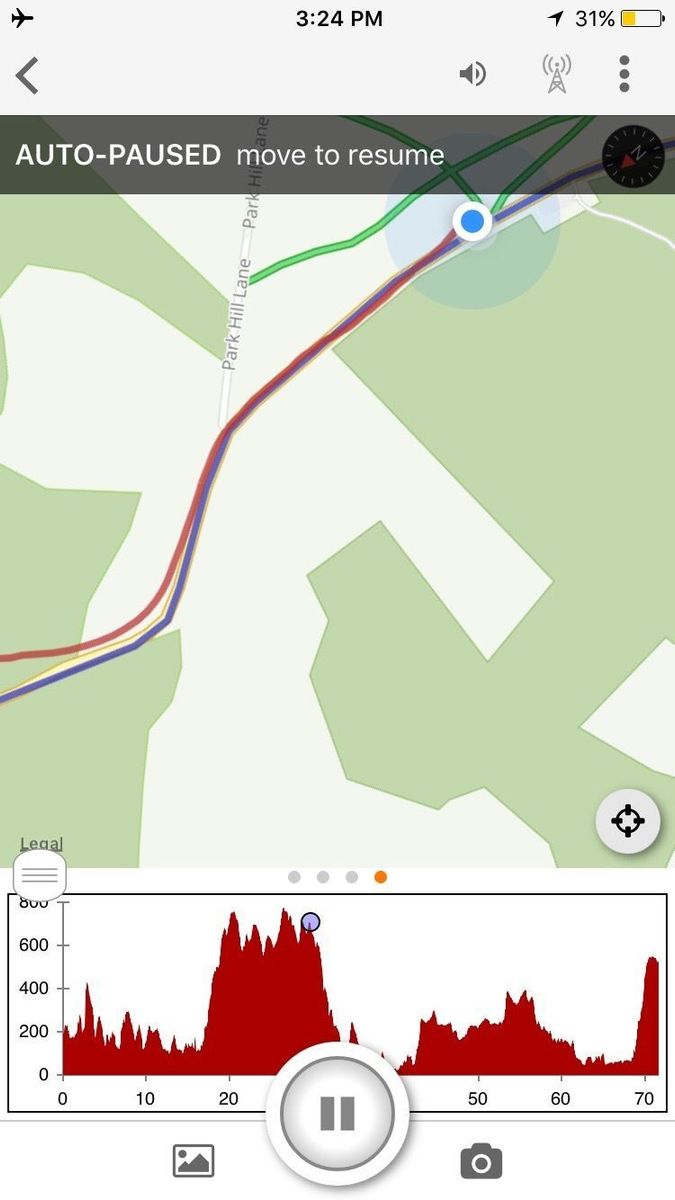Open the three-dot overflow menu
The width and height of the screenshot is (675, 1200).
(x=624, y=74)
